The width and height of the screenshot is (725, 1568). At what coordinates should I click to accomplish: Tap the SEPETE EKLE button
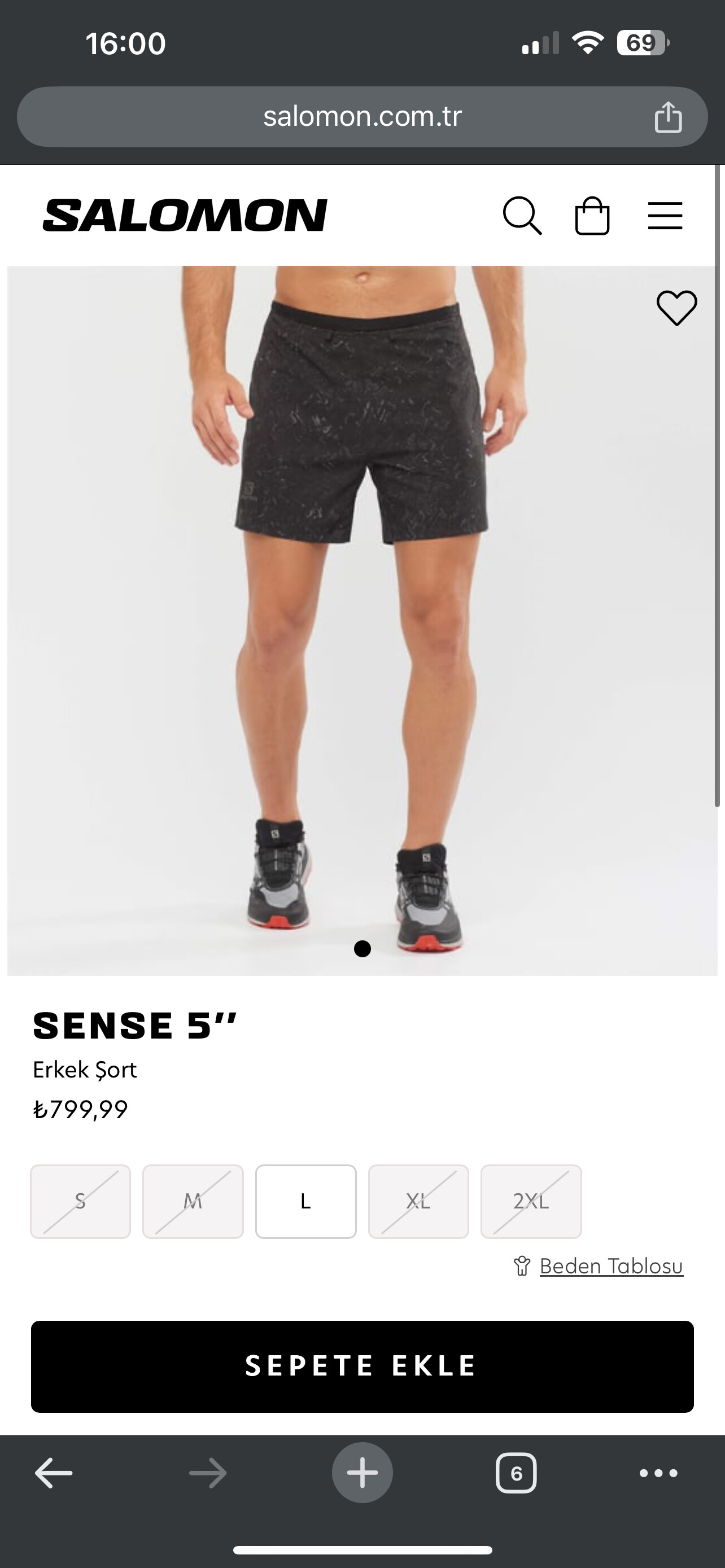point(362,1366)
